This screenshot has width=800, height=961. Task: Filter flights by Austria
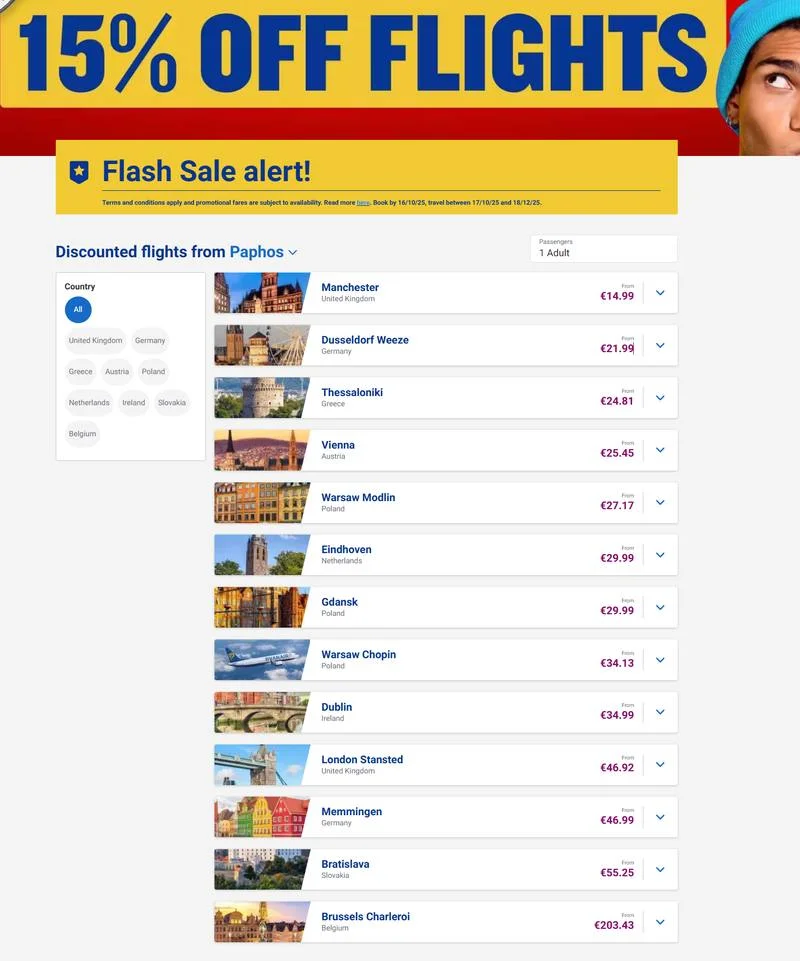pos(117,372)
